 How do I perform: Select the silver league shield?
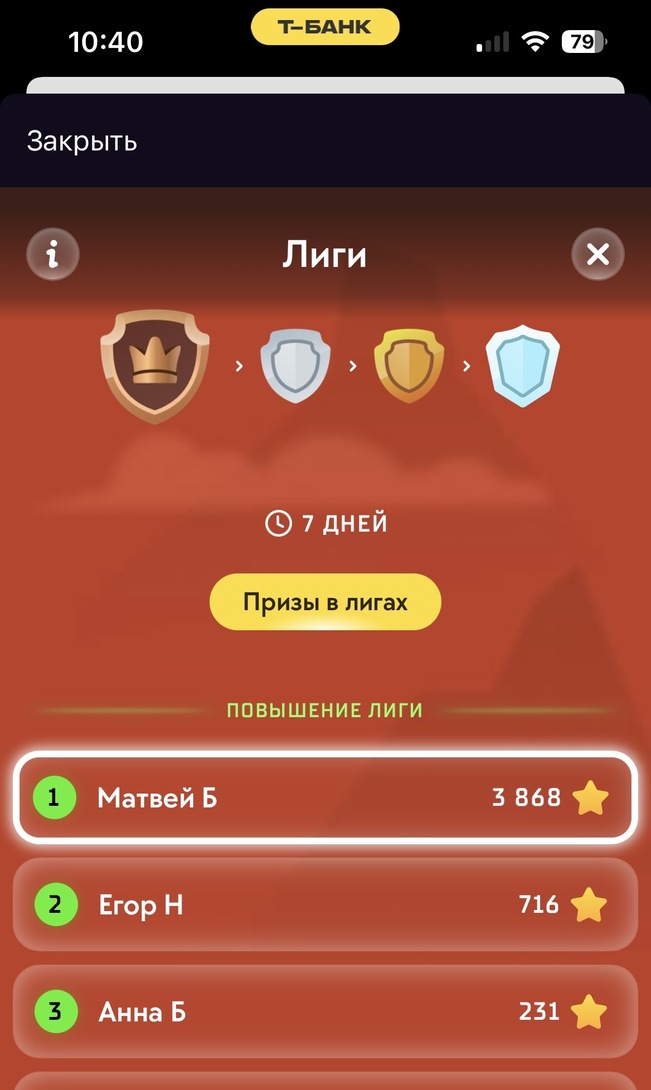point(295,366)
